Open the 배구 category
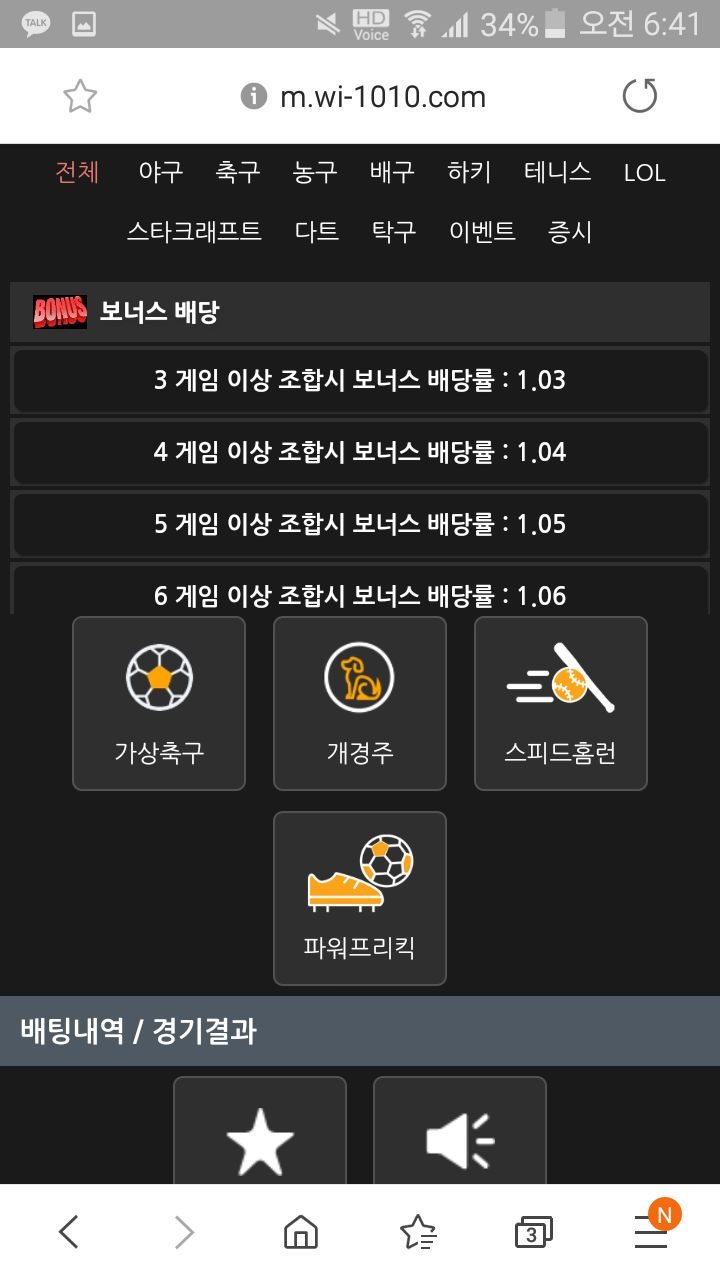The width and height of the screenshot is (720, 1280). pyautogui.click(x=392, y=172)
